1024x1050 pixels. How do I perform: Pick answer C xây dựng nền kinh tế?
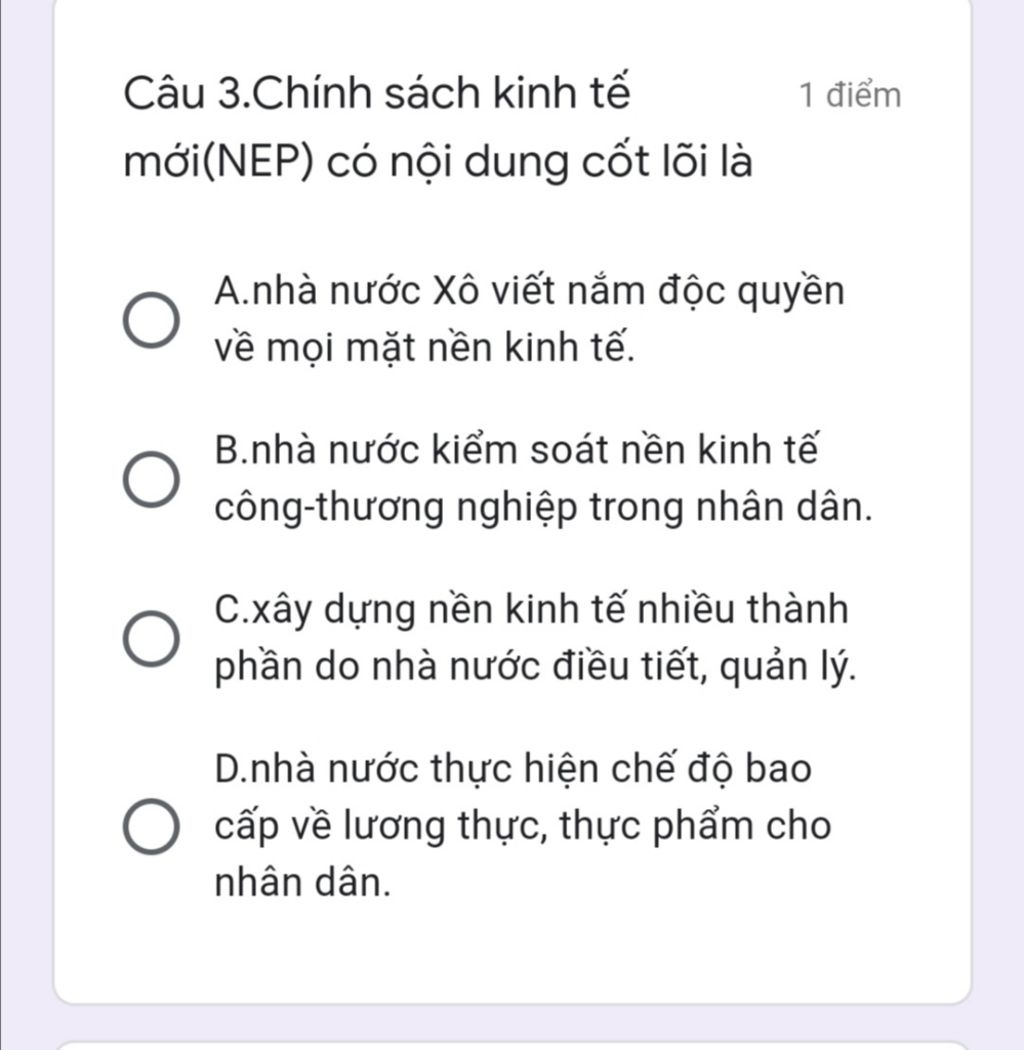point(151,639)
